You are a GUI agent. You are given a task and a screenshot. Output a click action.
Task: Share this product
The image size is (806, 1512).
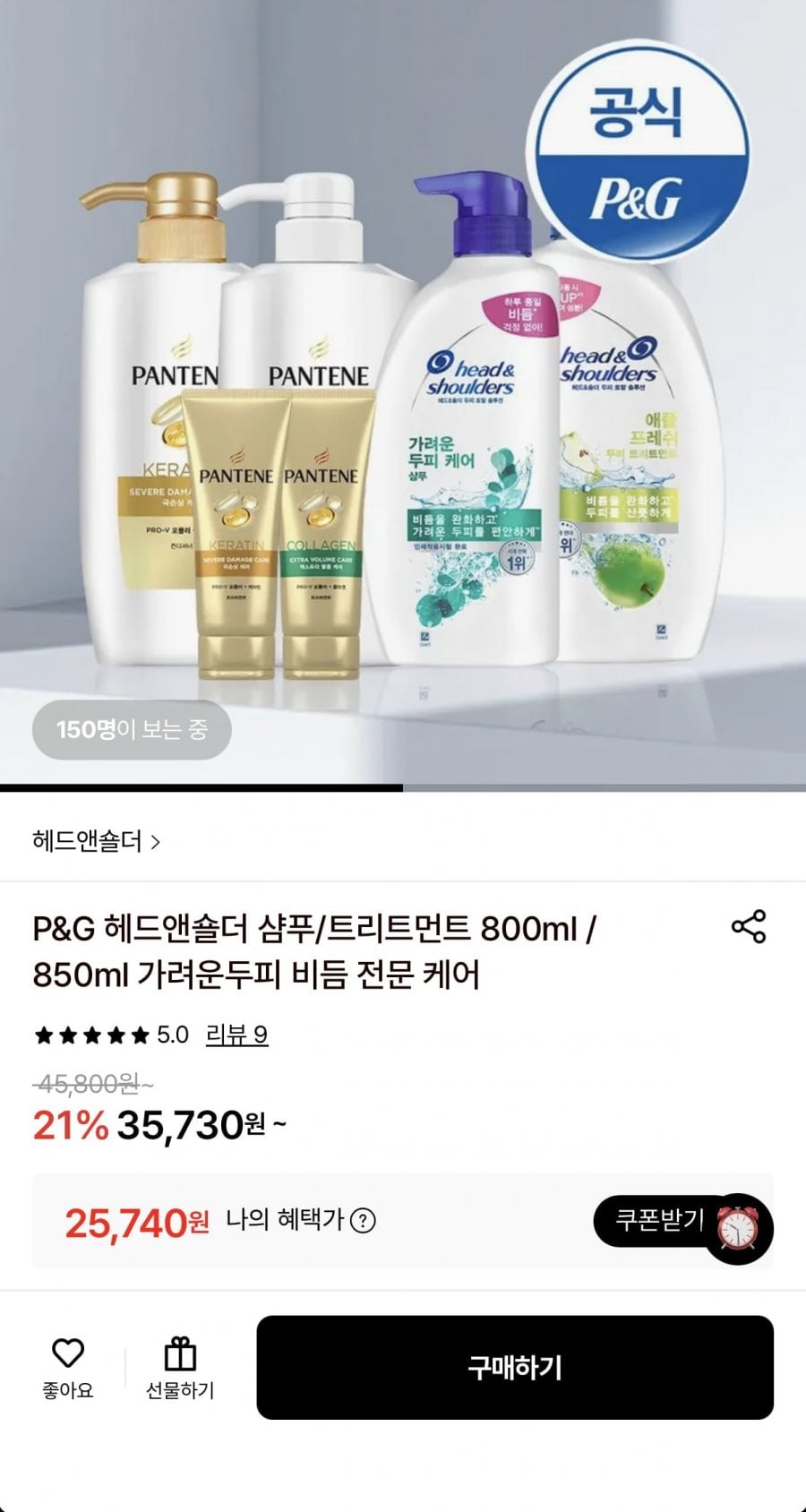[x=749, y=926]
